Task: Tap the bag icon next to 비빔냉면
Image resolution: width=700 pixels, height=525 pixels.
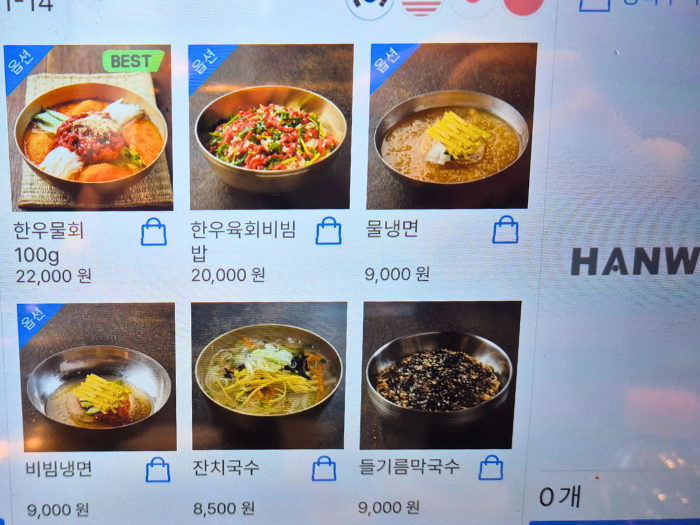Action: [x=158, y=469]
